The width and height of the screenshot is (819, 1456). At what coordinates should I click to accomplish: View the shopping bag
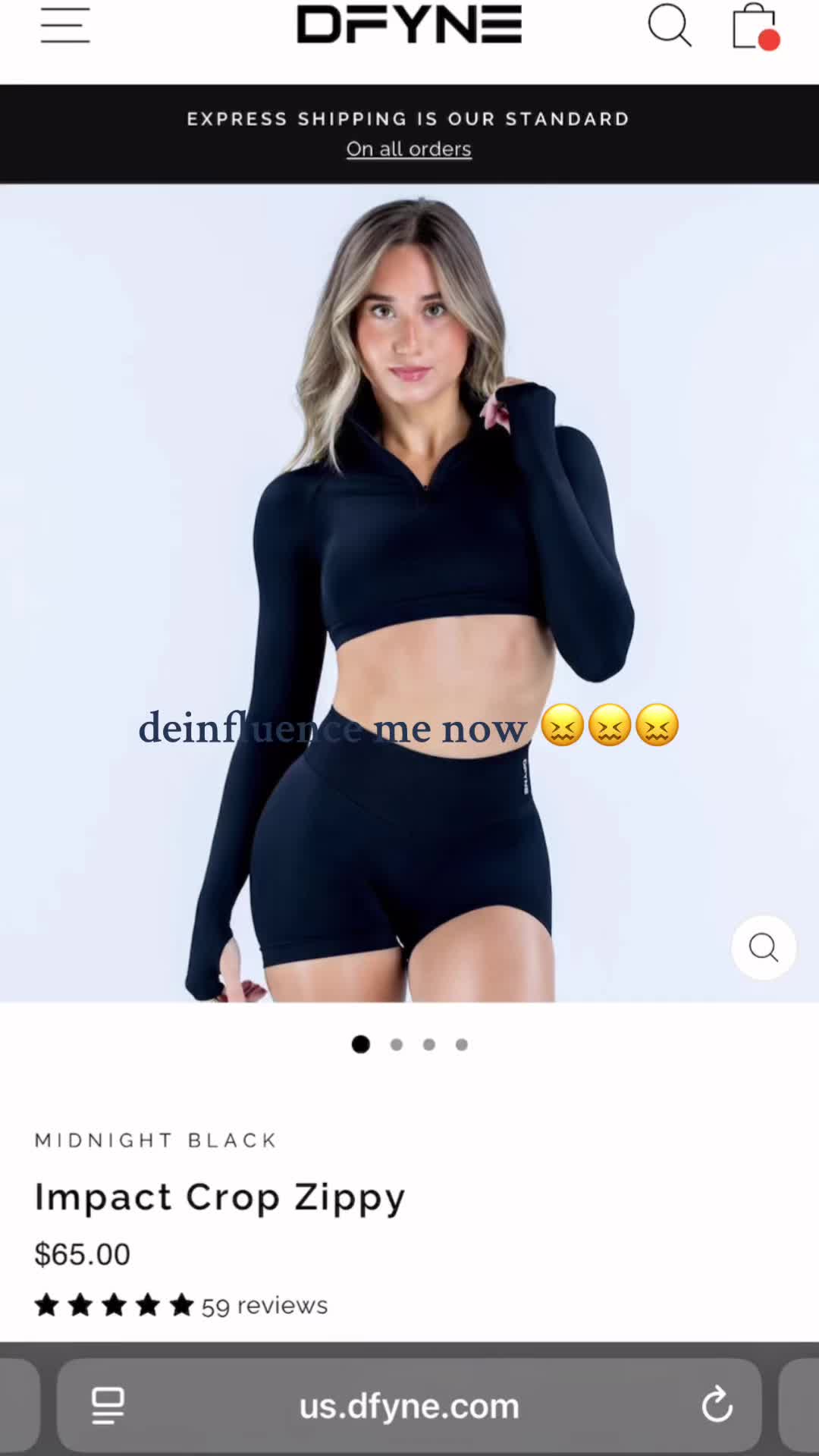pos(755,27)
